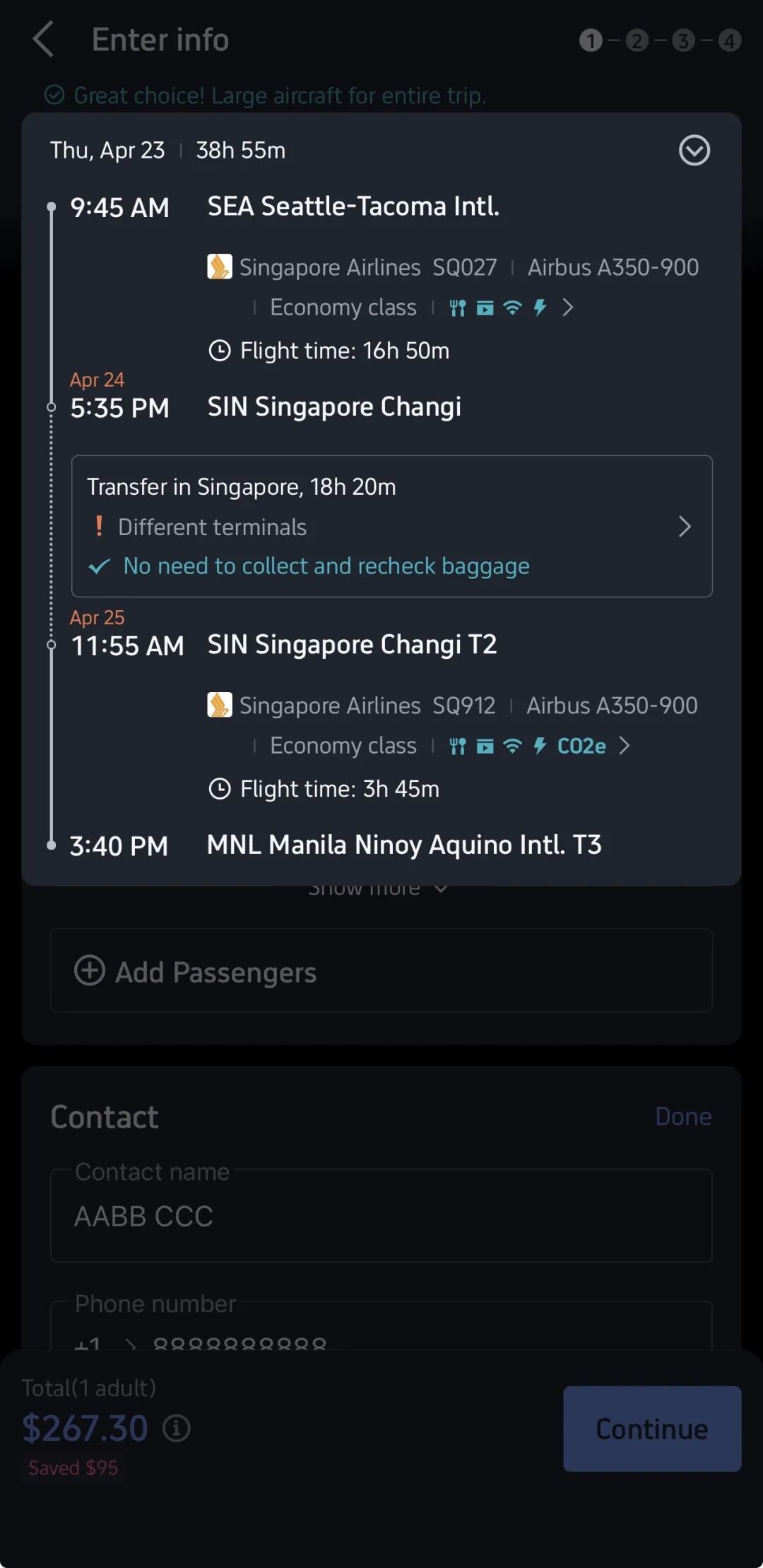Viewport: 763px width, 1568px height.
Task: Collapse the flight details panel
Action: click(694, 151)
